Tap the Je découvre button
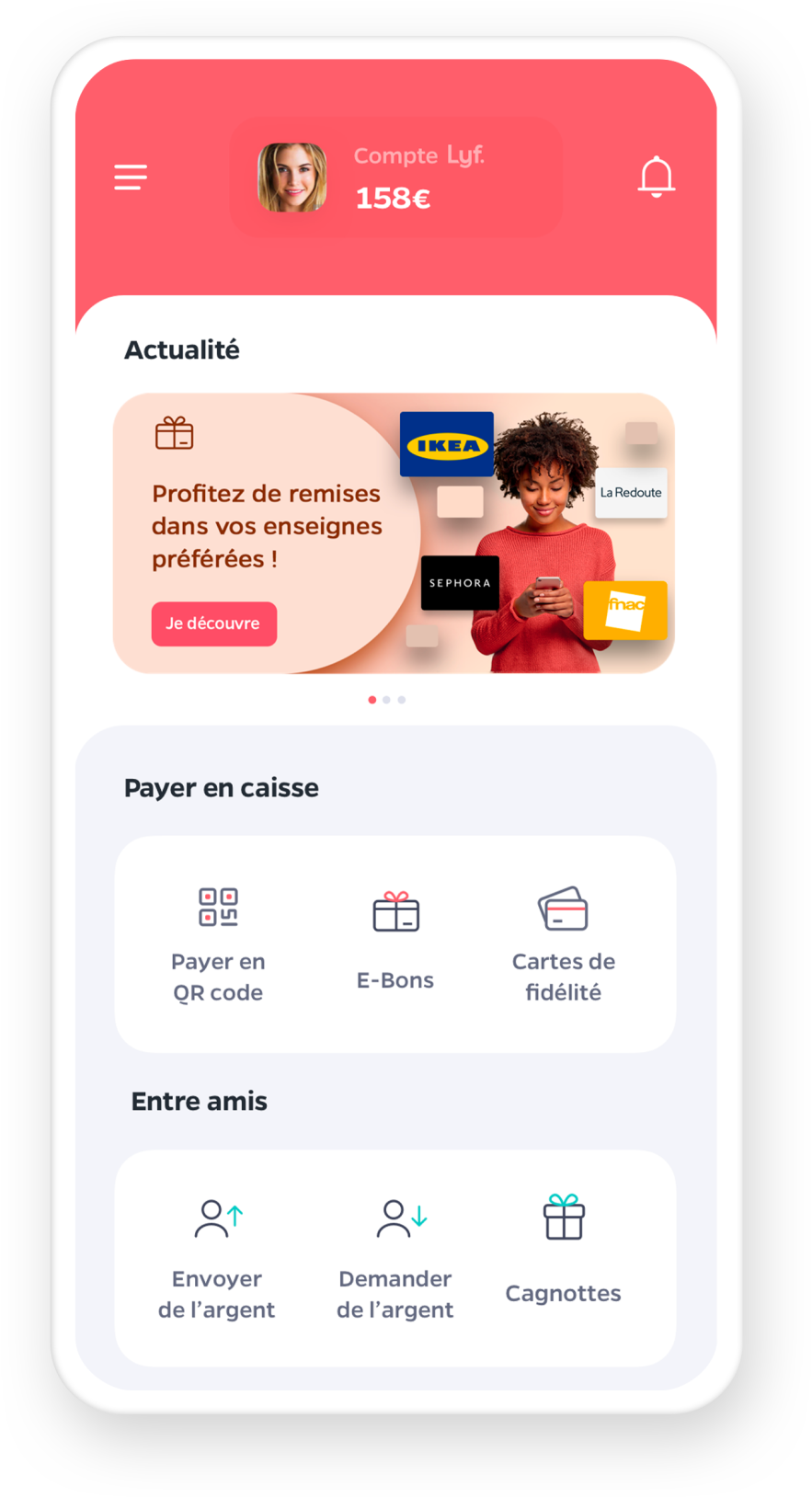Screen dimensions: 812x1498 213,623
